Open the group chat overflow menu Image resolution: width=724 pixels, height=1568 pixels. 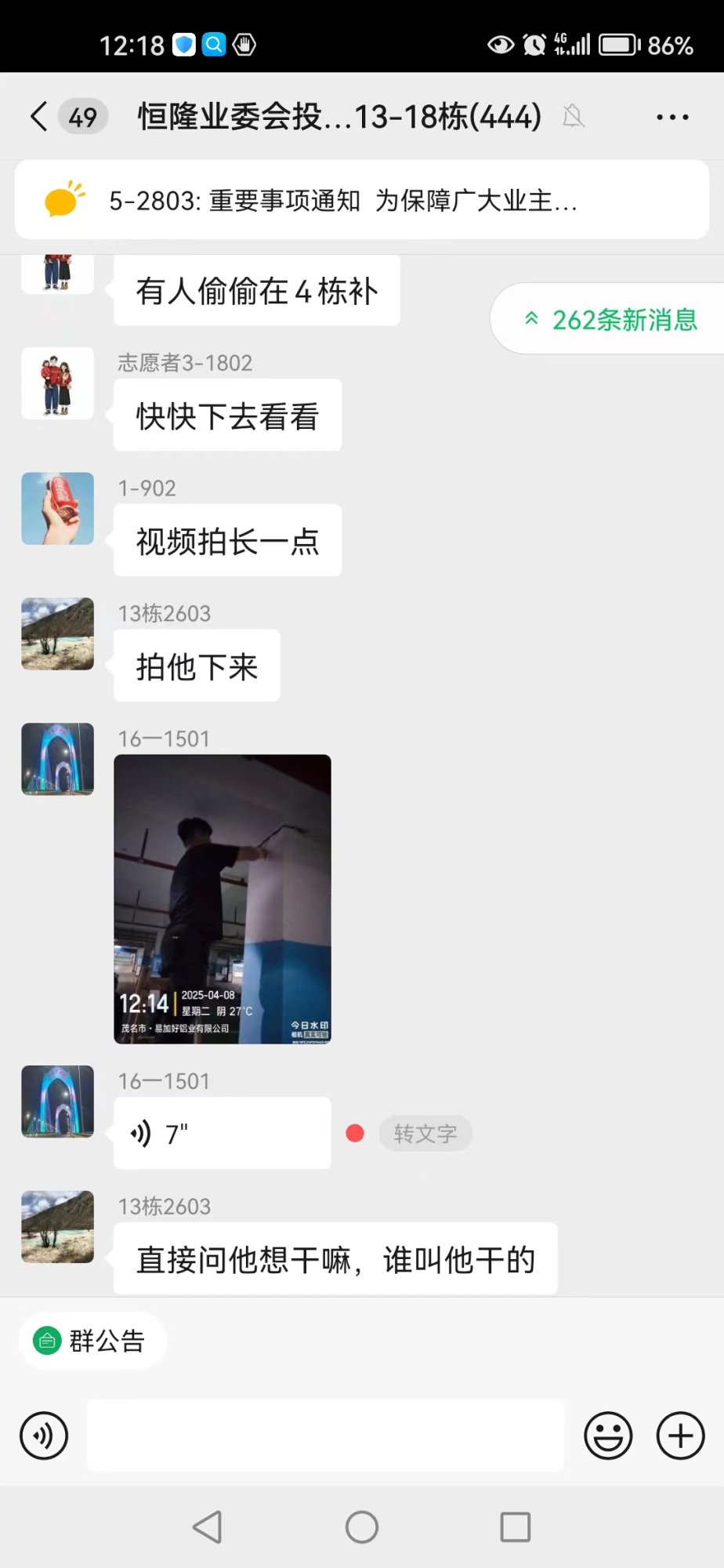(672, 118)
